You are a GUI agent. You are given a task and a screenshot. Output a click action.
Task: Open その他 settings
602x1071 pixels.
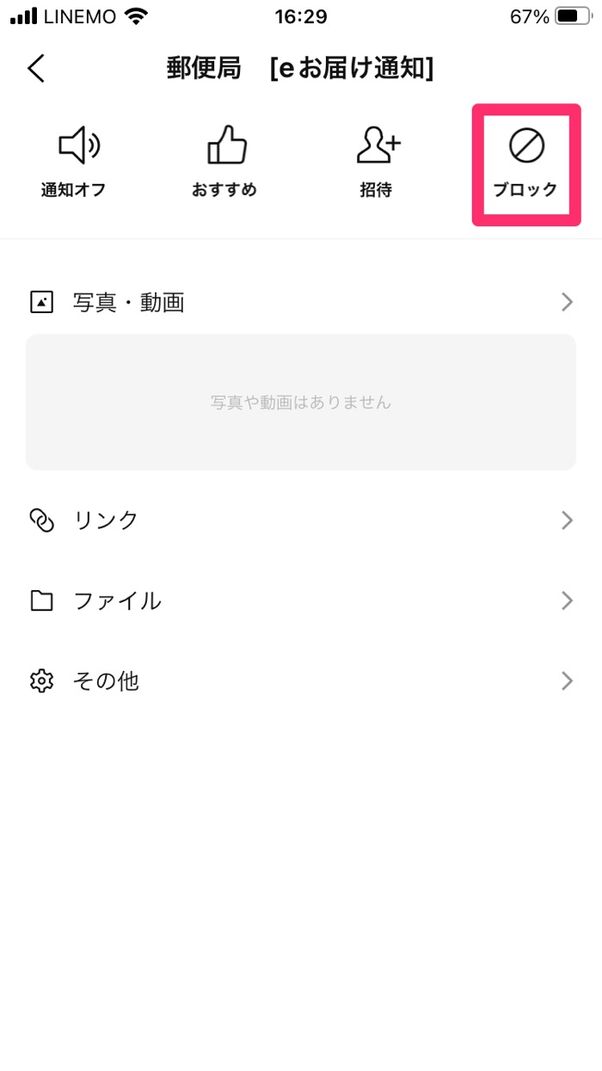pyautogui.click(x=300, y=682)
